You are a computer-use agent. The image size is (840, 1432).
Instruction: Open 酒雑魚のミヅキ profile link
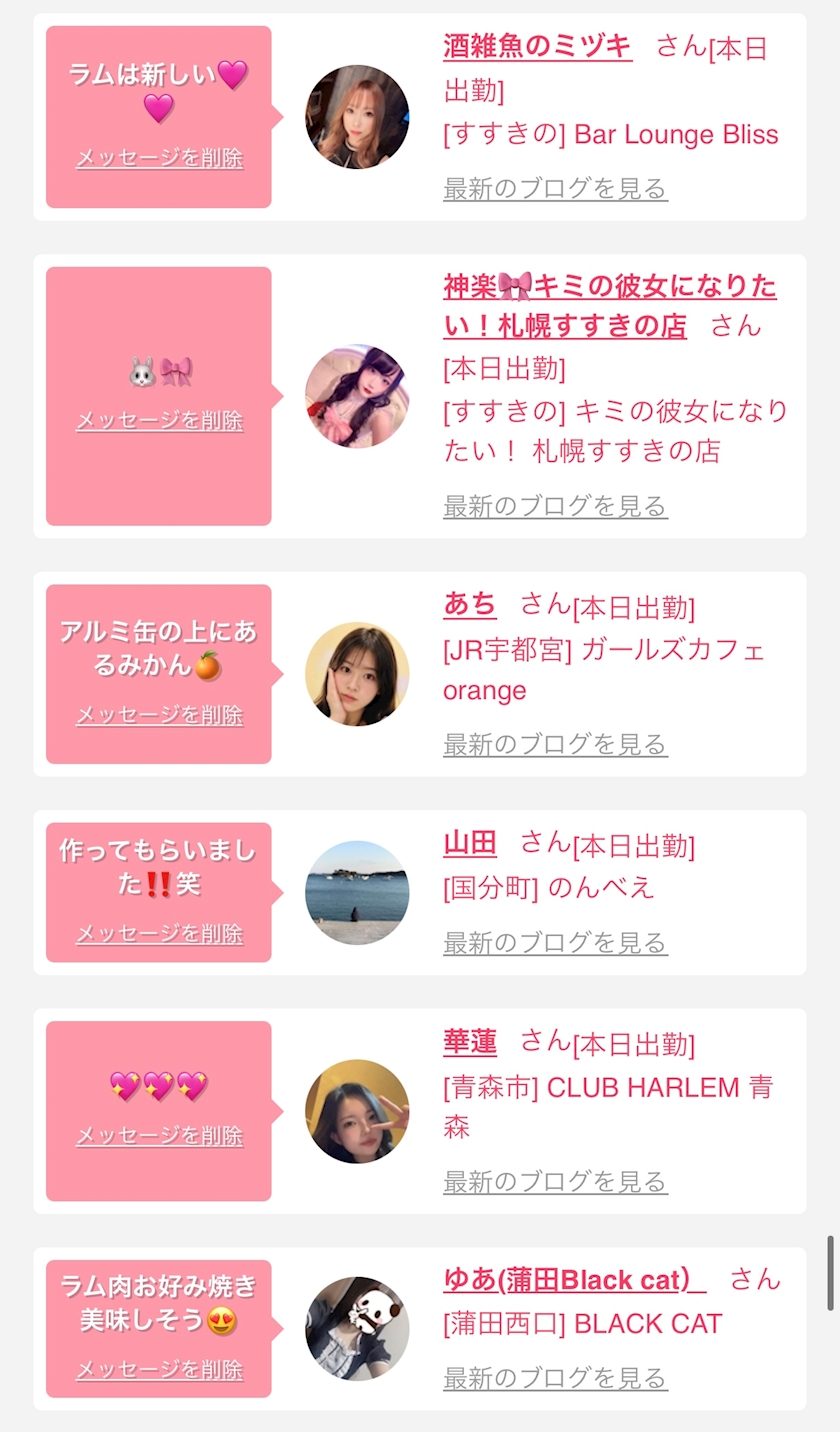[538, 45]
